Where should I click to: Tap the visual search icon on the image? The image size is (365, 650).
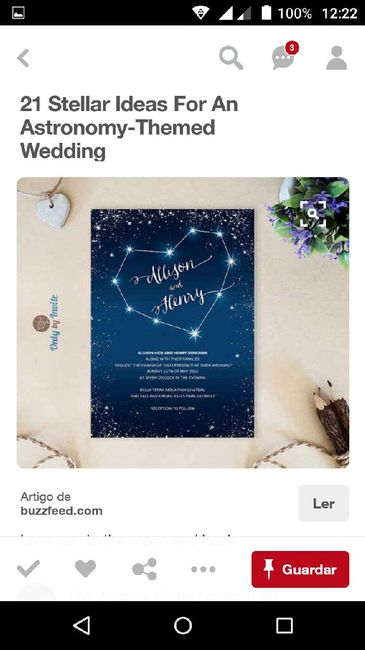[313, 214]
